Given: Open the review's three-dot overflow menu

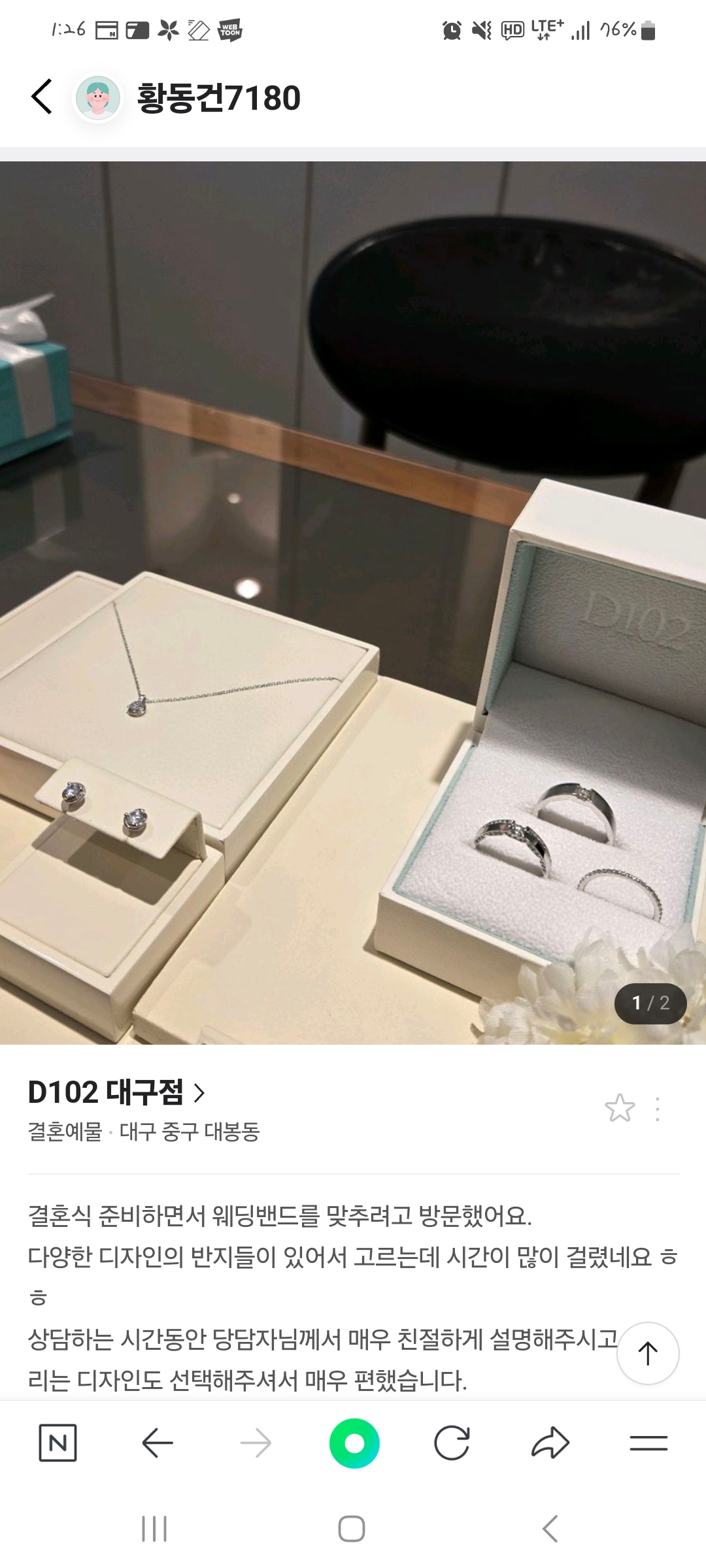Looking at the screenshot, I should coord(658,1109).
